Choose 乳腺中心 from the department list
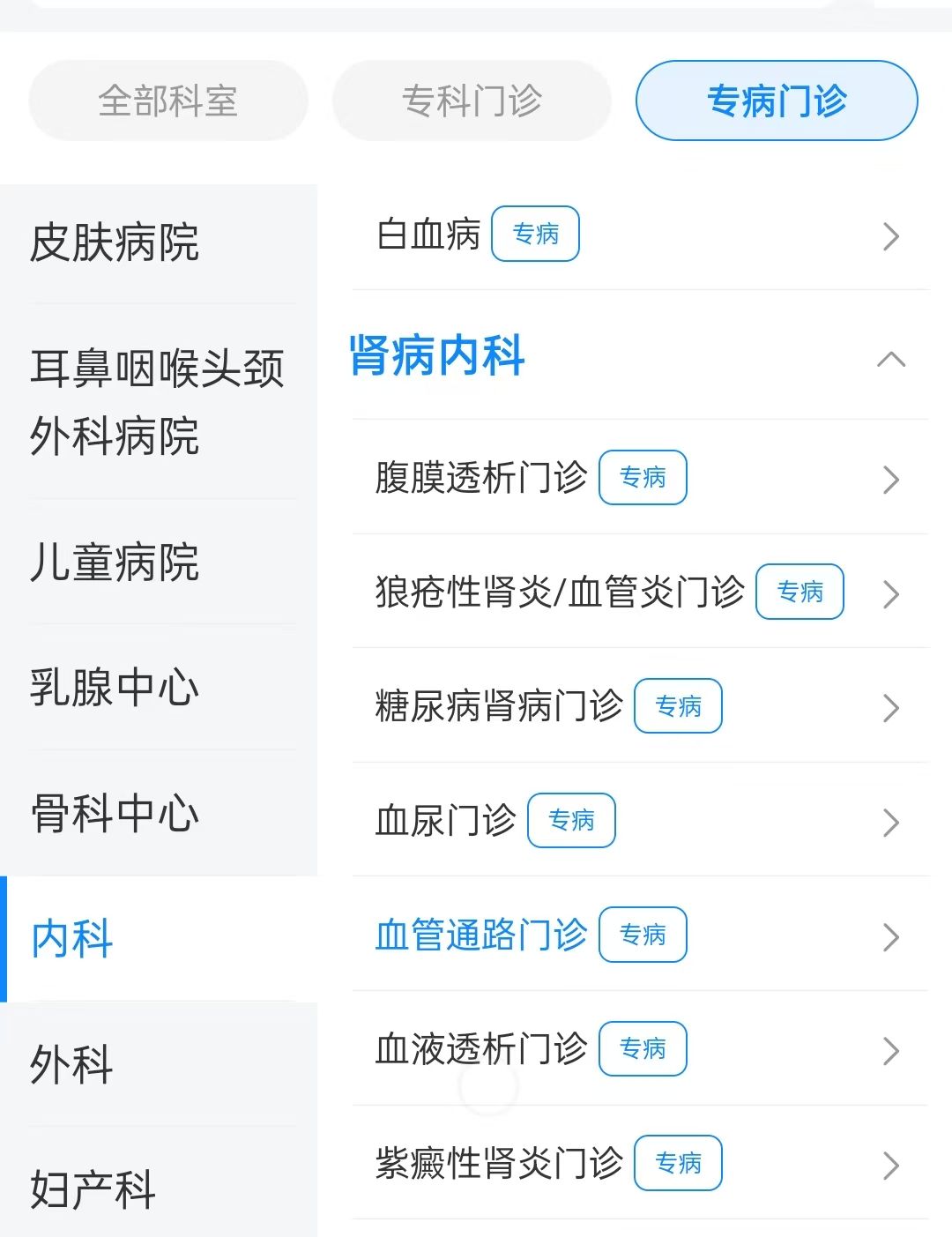This screenshot has width=952, height=1237. (115, 688)
